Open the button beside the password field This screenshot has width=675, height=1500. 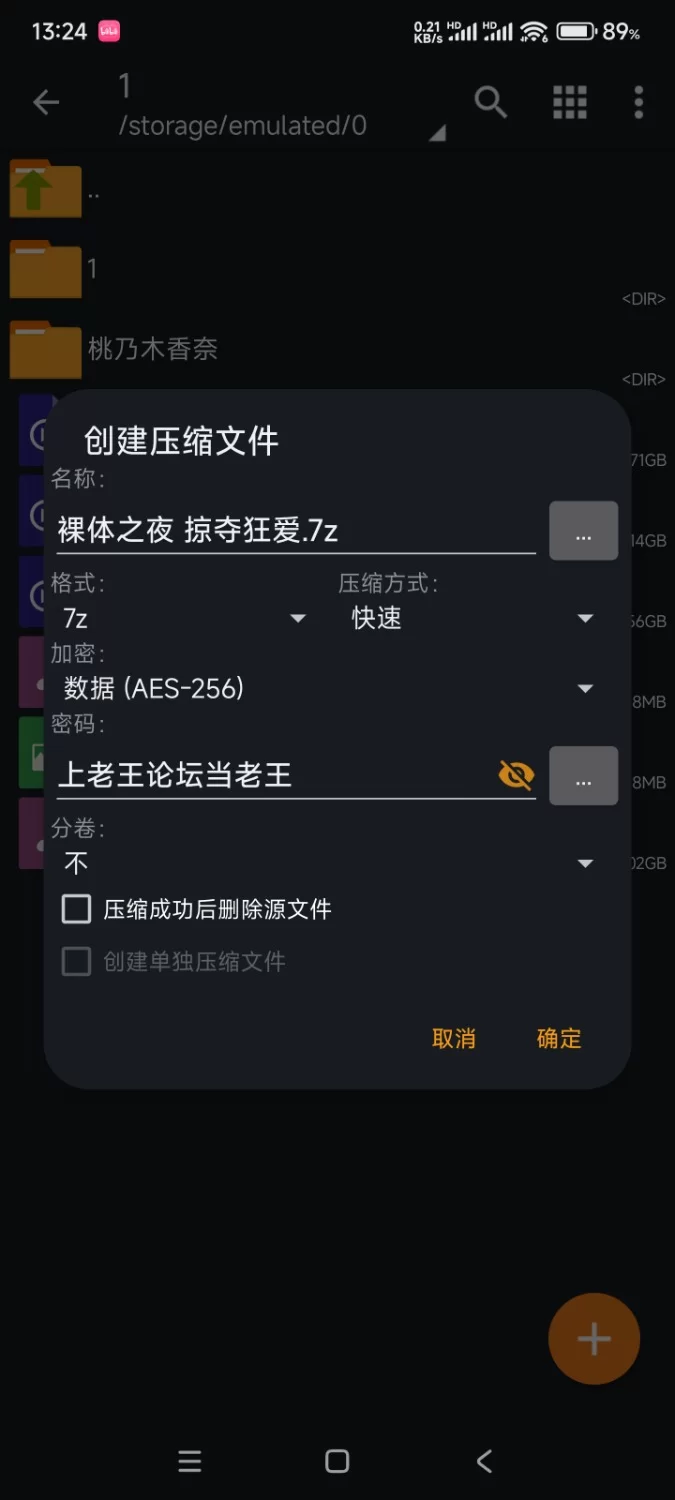584,776
